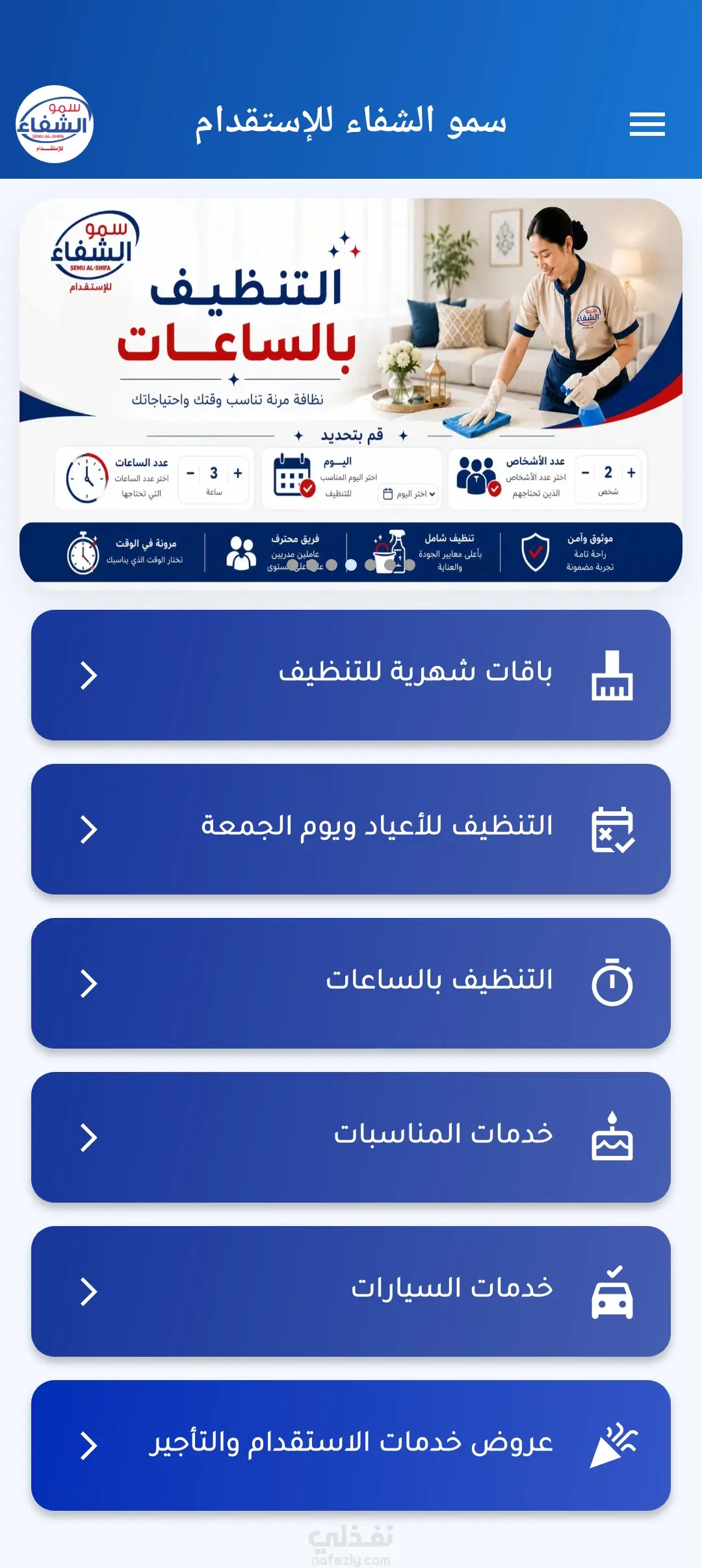This screenshot has width=702, height=1568.
Task: Select التنظيف للأعياد ويوم الجمعة
Action: [351, 829]
